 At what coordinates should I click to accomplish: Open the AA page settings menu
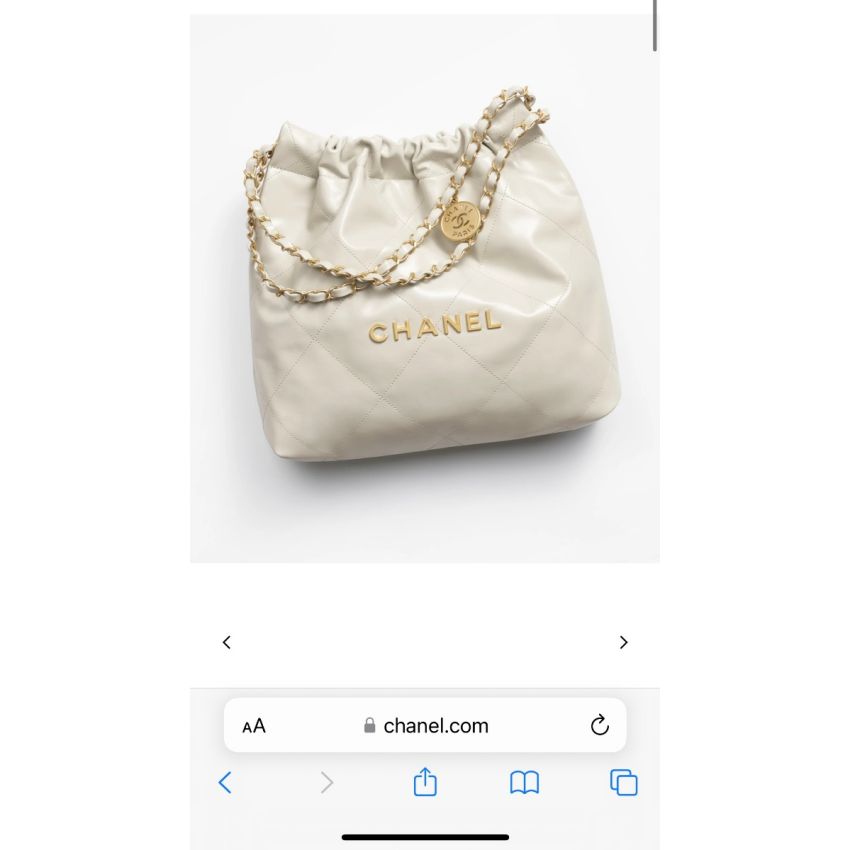pyautogui.click(x=254, y=726)
